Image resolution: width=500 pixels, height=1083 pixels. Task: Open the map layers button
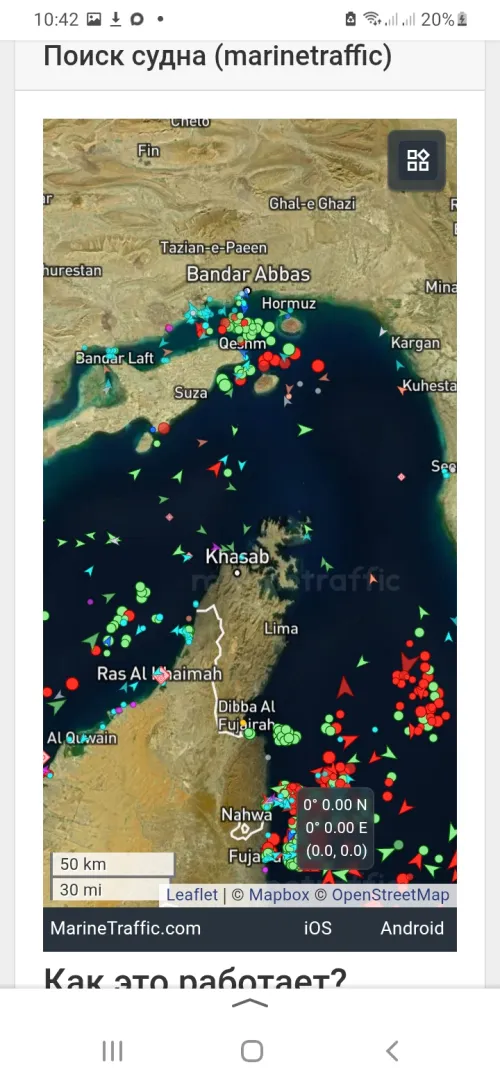coord(417,161)
